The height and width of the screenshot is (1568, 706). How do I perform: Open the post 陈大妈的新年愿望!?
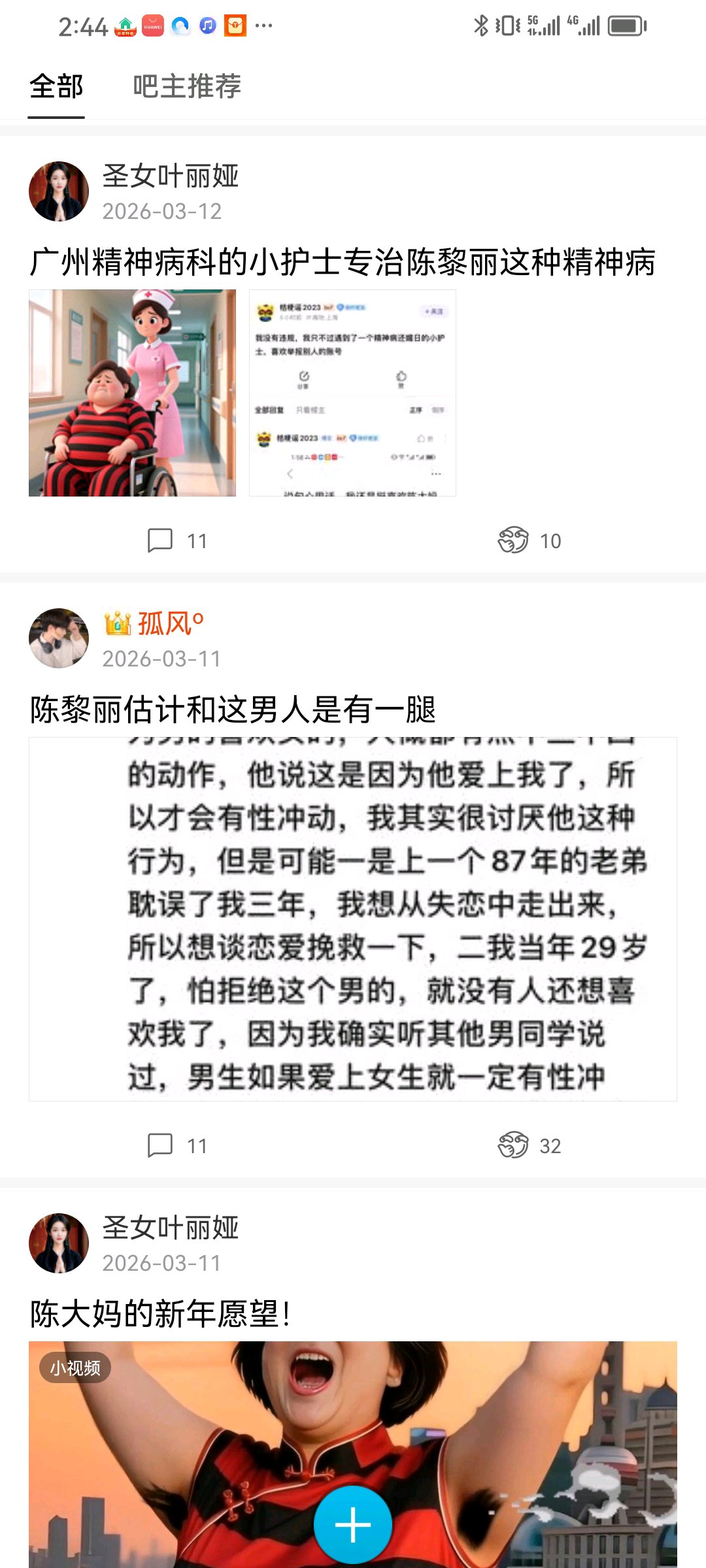160,1314
